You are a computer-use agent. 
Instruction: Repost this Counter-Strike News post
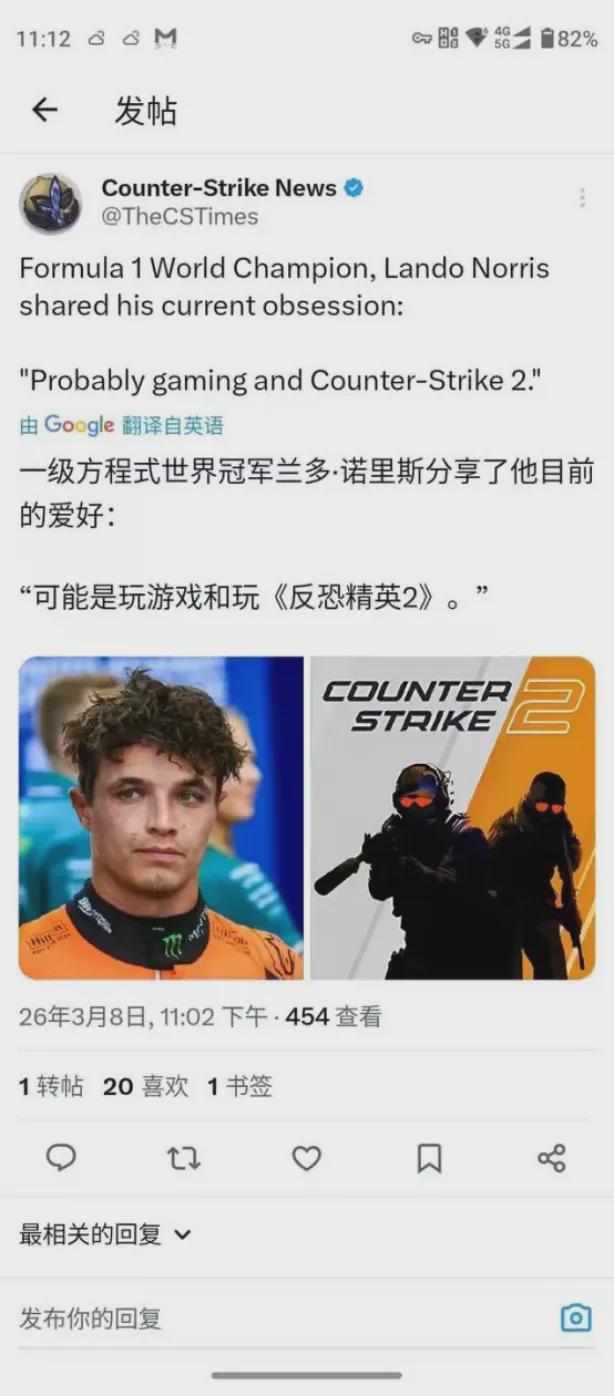184,1158
